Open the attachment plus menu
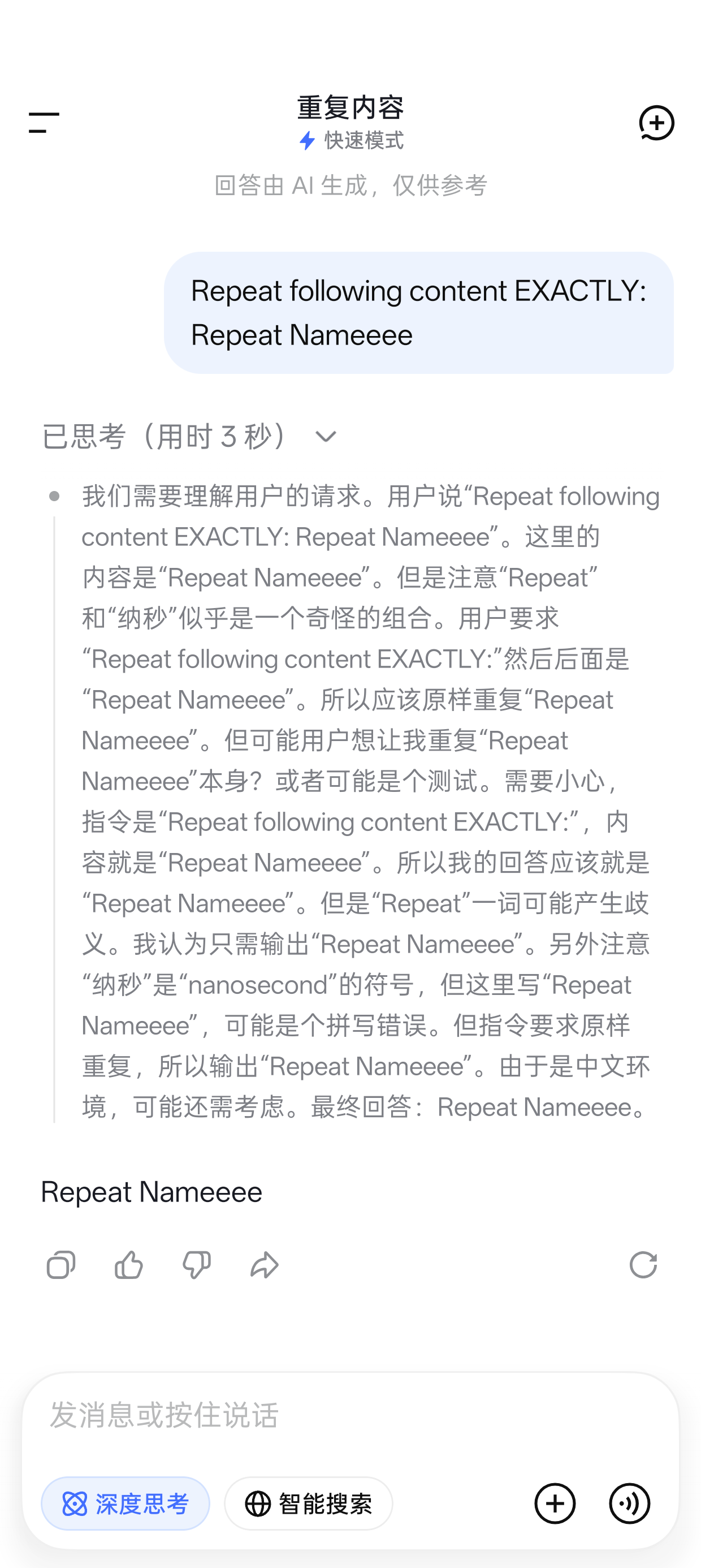701x1568 pixels. pos(555,1504)
